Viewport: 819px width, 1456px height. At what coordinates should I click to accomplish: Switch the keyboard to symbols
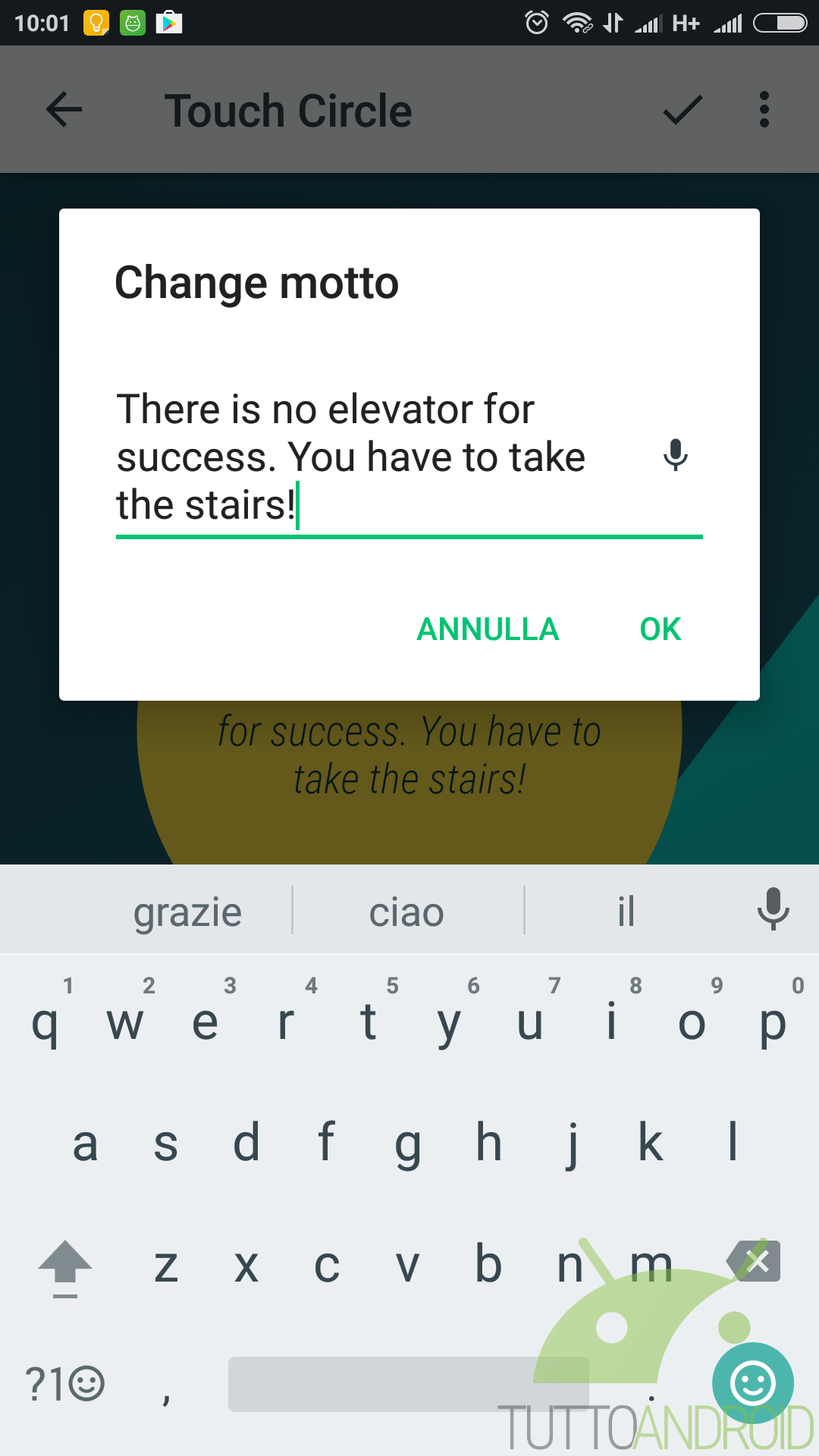64,1383
